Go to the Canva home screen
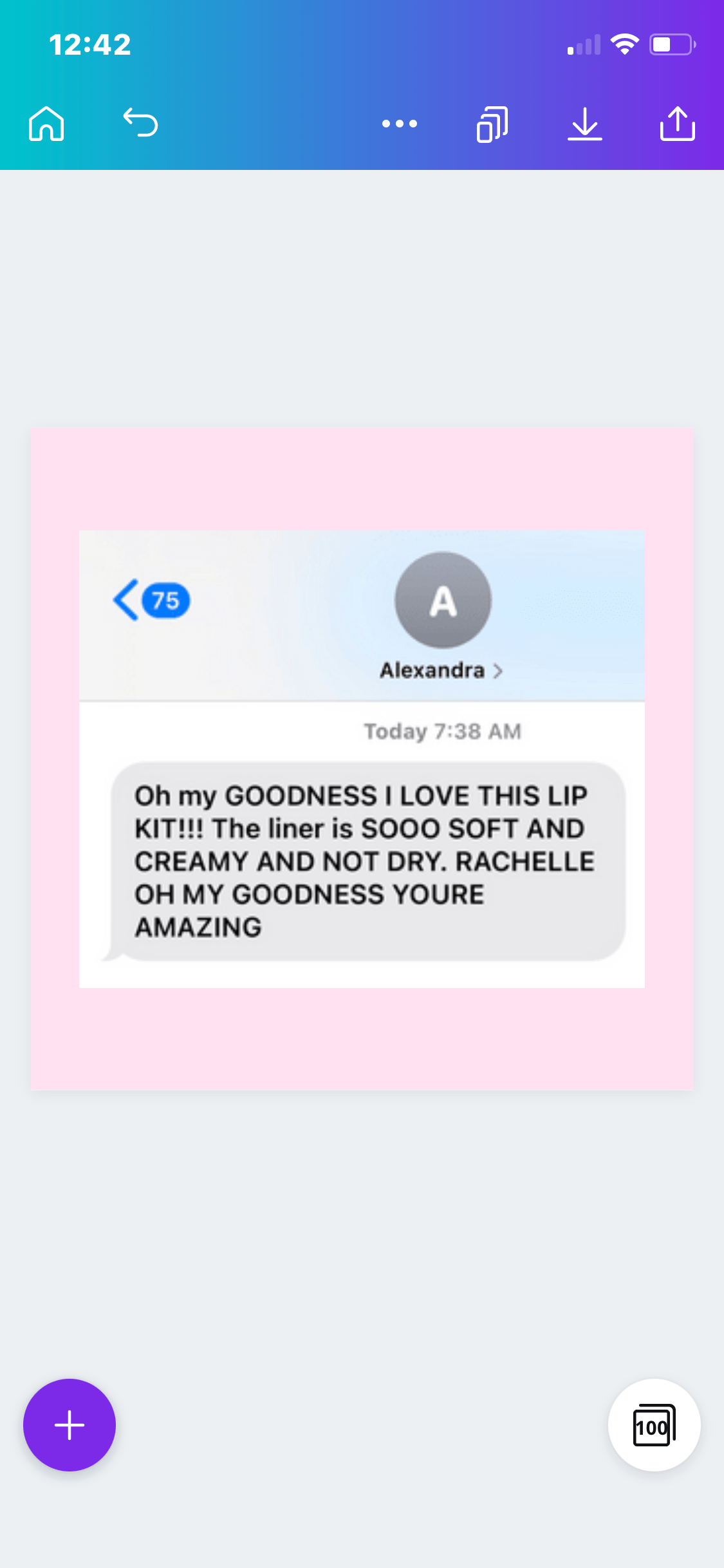724x1568 pixels. point(46,123)
